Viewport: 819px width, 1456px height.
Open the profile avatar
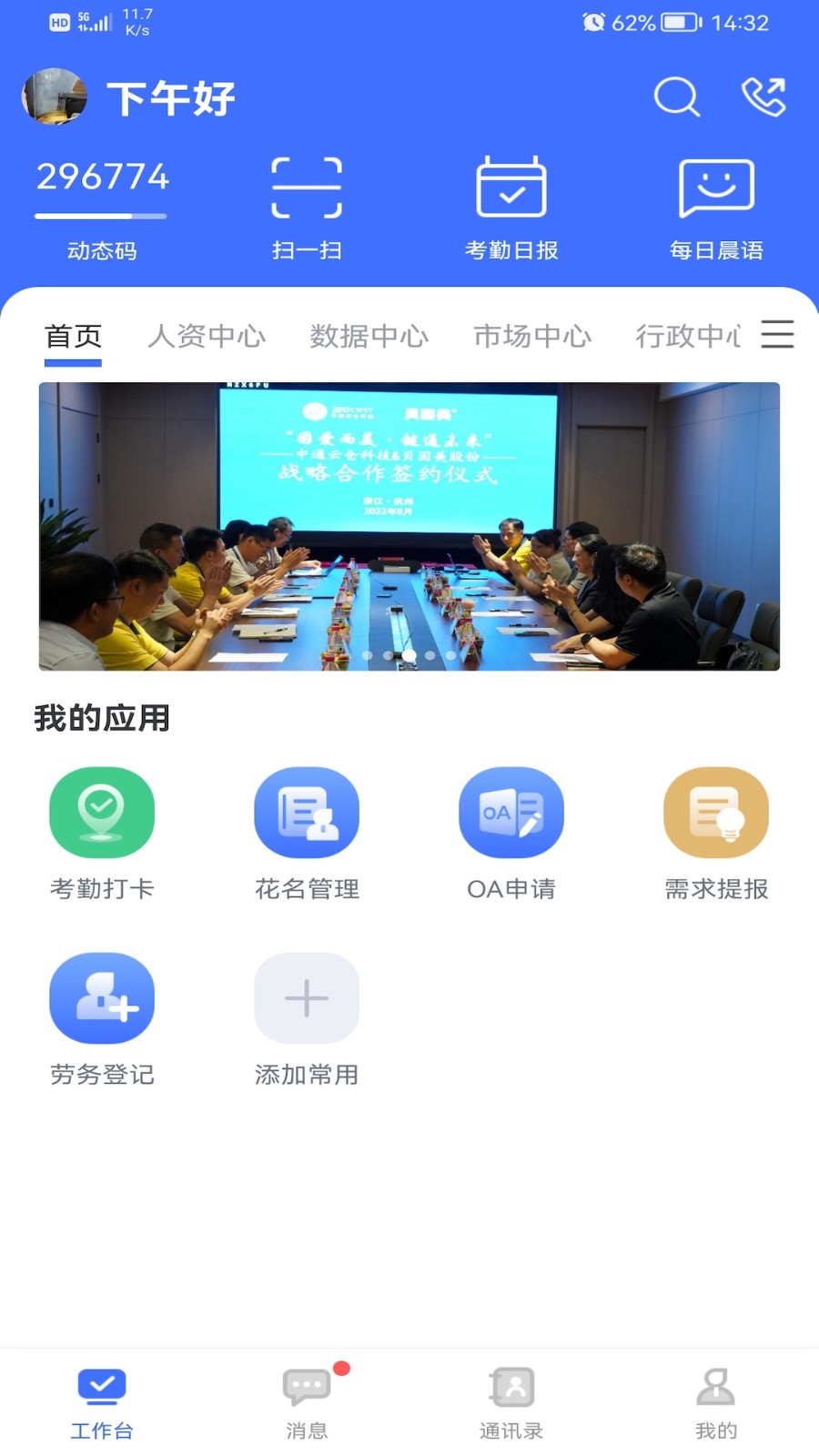pos(54,96)
